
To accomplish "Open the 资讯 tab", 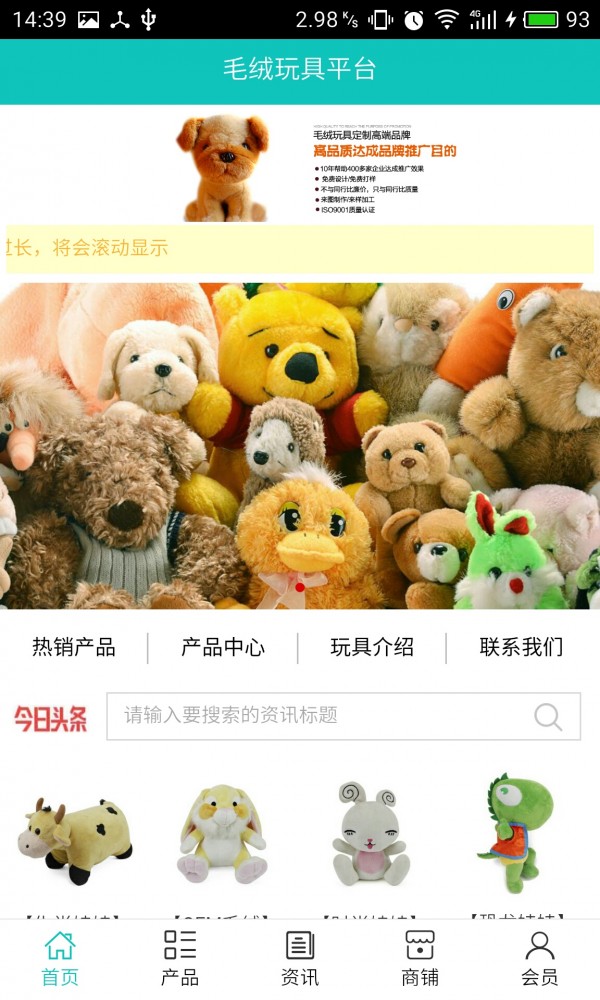I will (300, 958).
